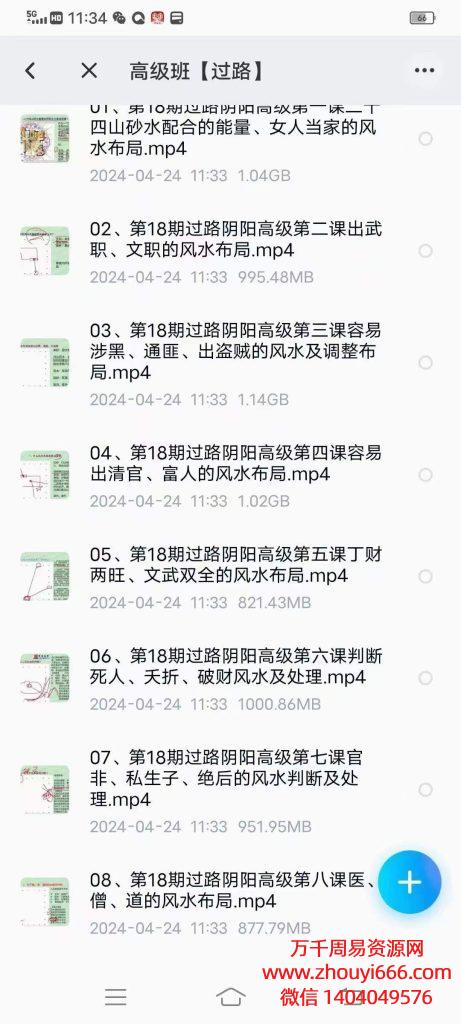The image size is (461, 1024).
Task: Select the checkbox for file 02 第二课
Action: coord(426,251)
